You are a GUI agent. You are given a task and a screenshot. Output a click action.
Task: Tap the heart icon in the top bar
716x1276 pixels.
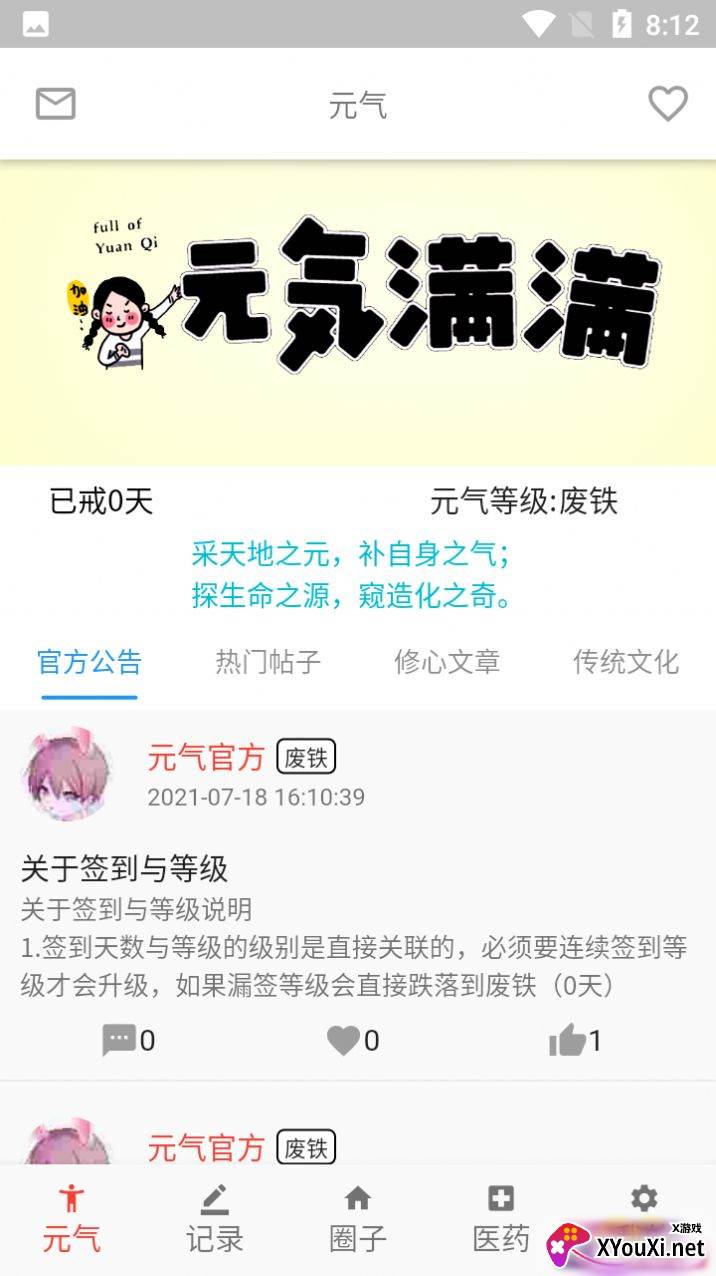[x=667, y=104]
